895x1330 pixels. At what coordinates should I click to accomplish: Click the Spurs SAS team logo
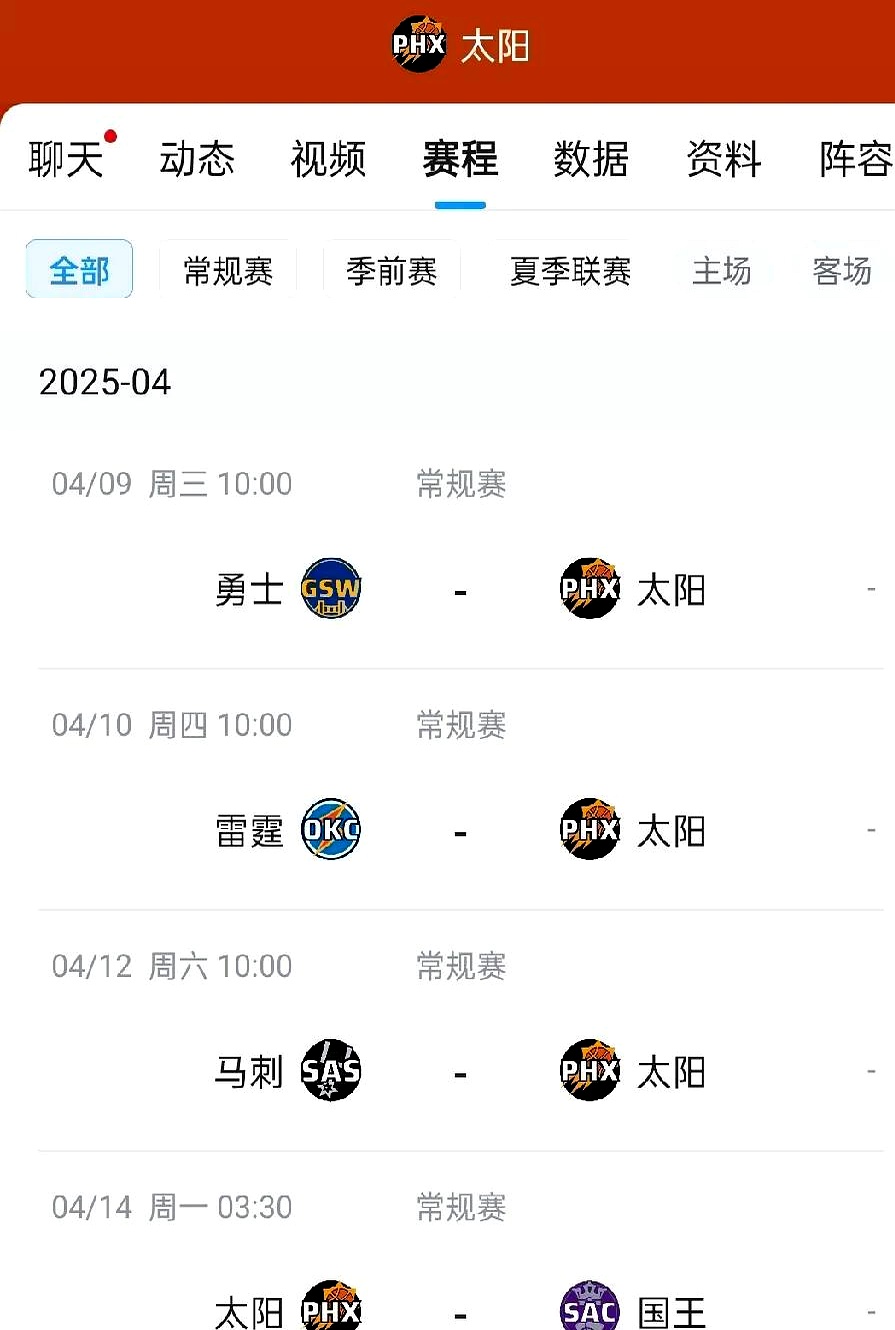pos(331,1070)
